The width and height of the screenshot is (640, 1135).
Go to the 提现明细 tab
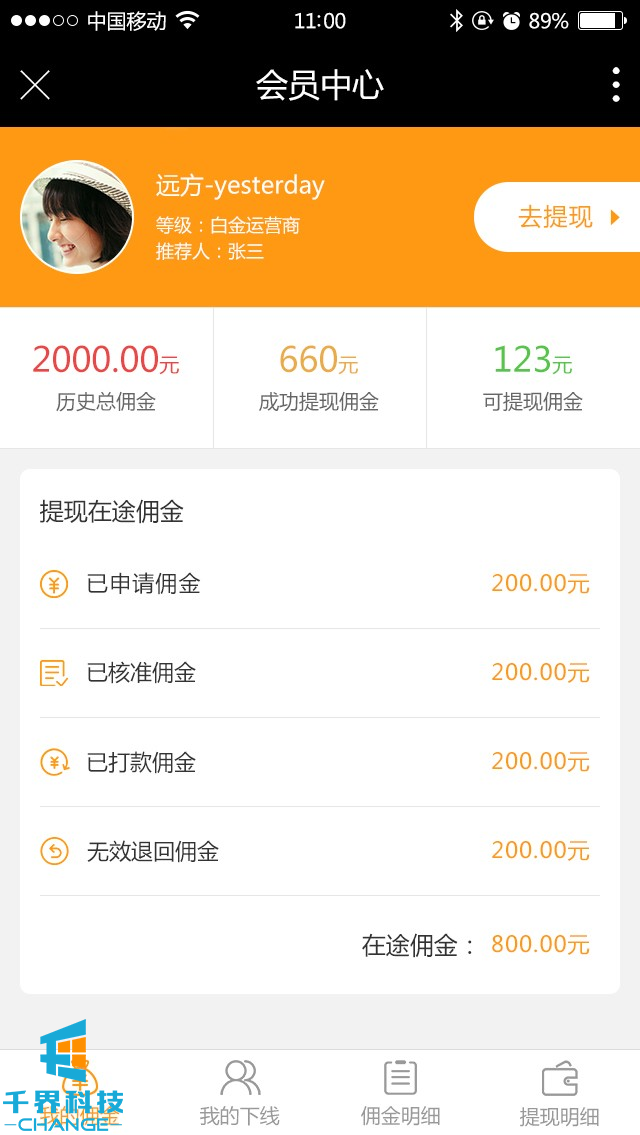(559, 1093)
